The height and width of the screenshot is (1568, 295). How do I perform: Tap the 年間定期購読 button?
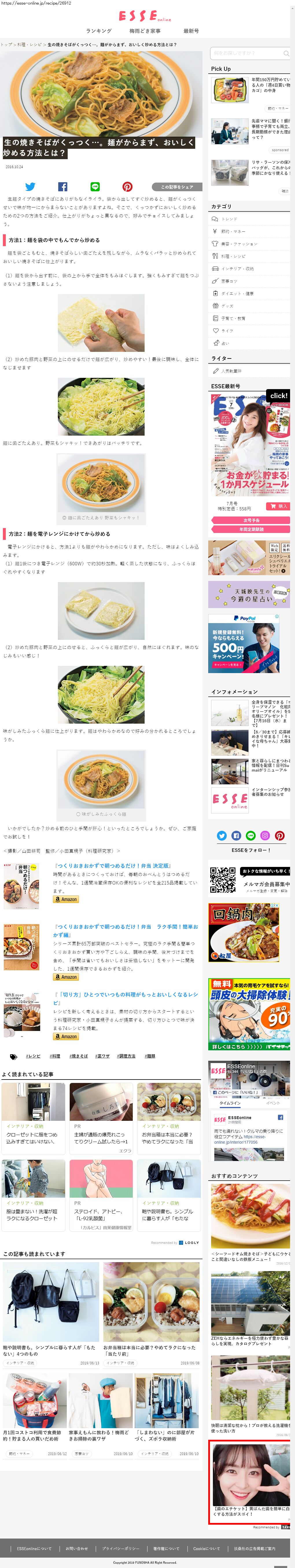click(x=250, y=529)
